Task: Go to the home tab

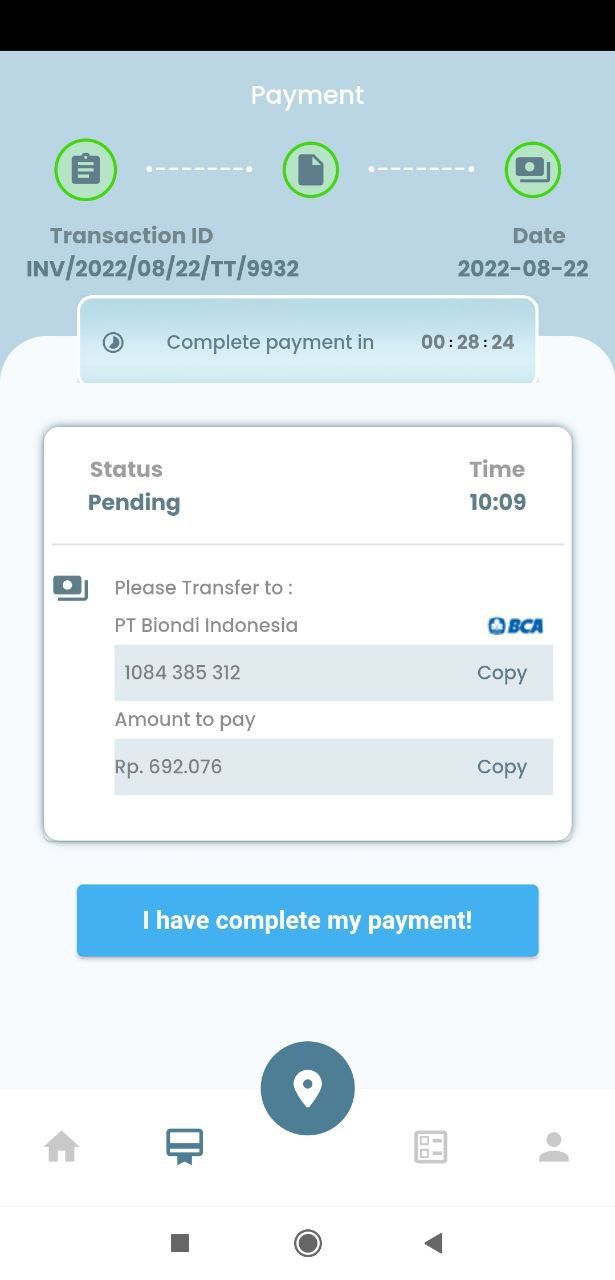Action: [x=62, y=1147]
